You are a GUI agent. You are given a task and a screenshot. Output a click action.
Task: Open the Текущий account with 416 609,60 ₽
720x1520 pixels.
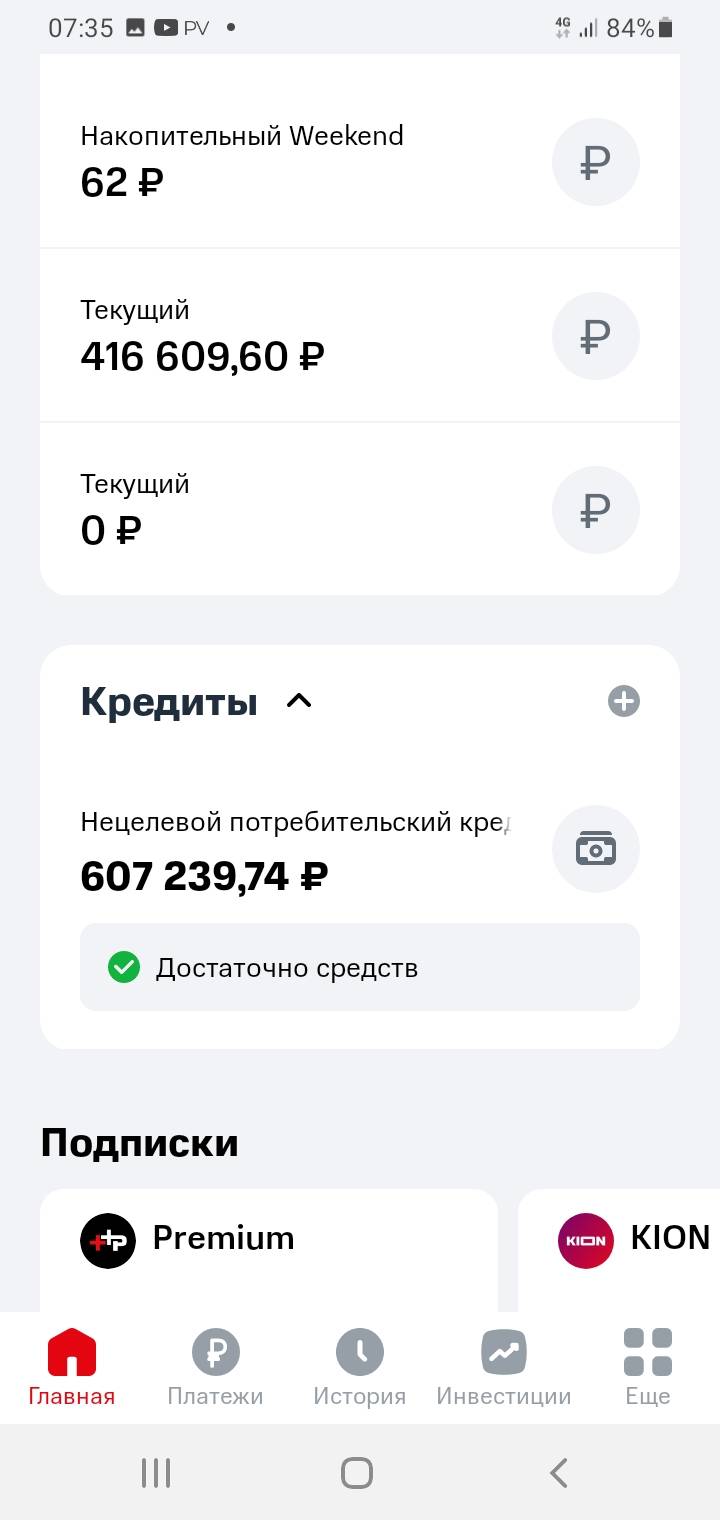click(300, 335)
